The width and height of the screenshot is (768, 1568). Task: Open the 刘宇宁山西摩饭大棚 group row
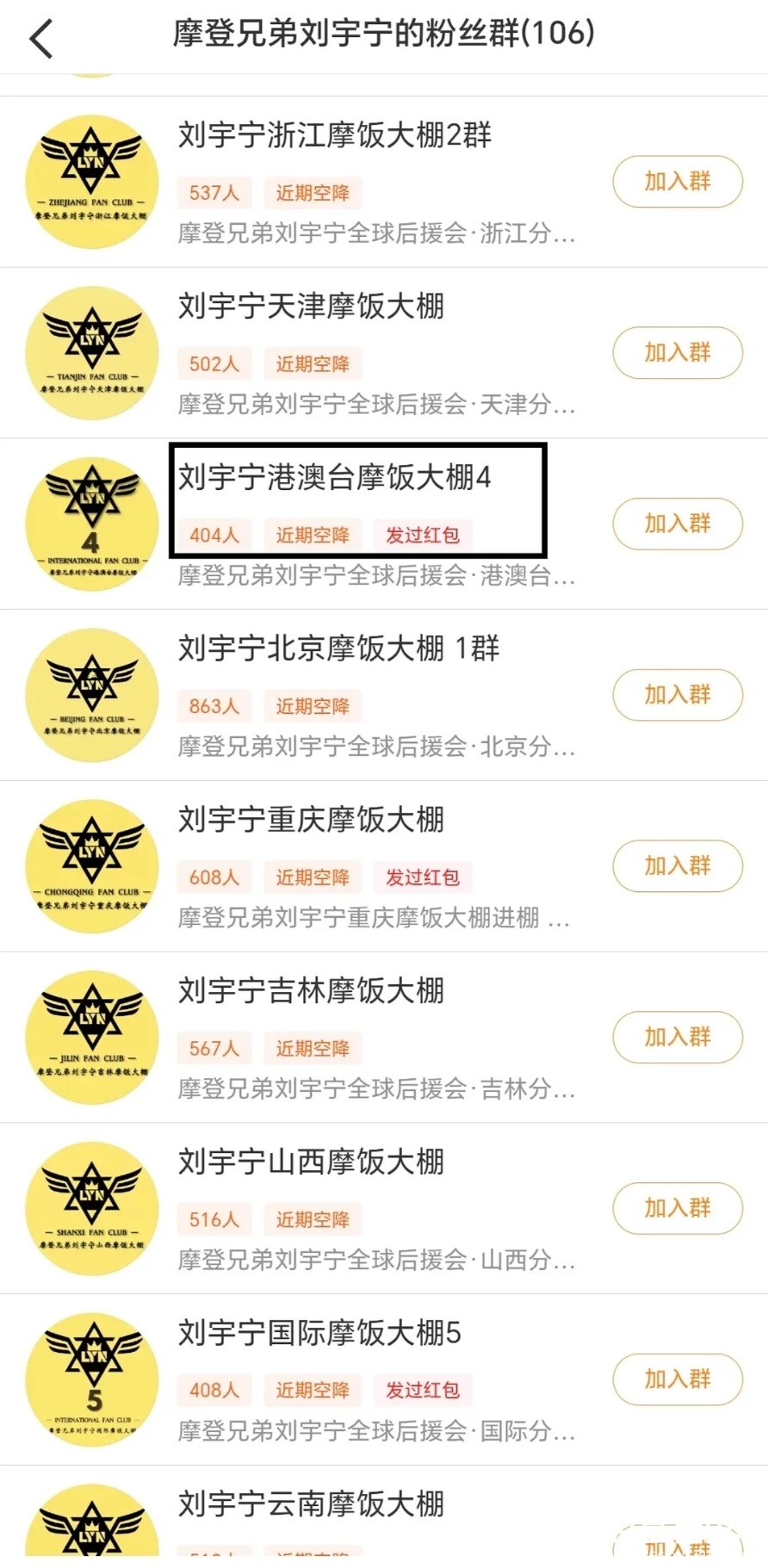(384, 1208)
